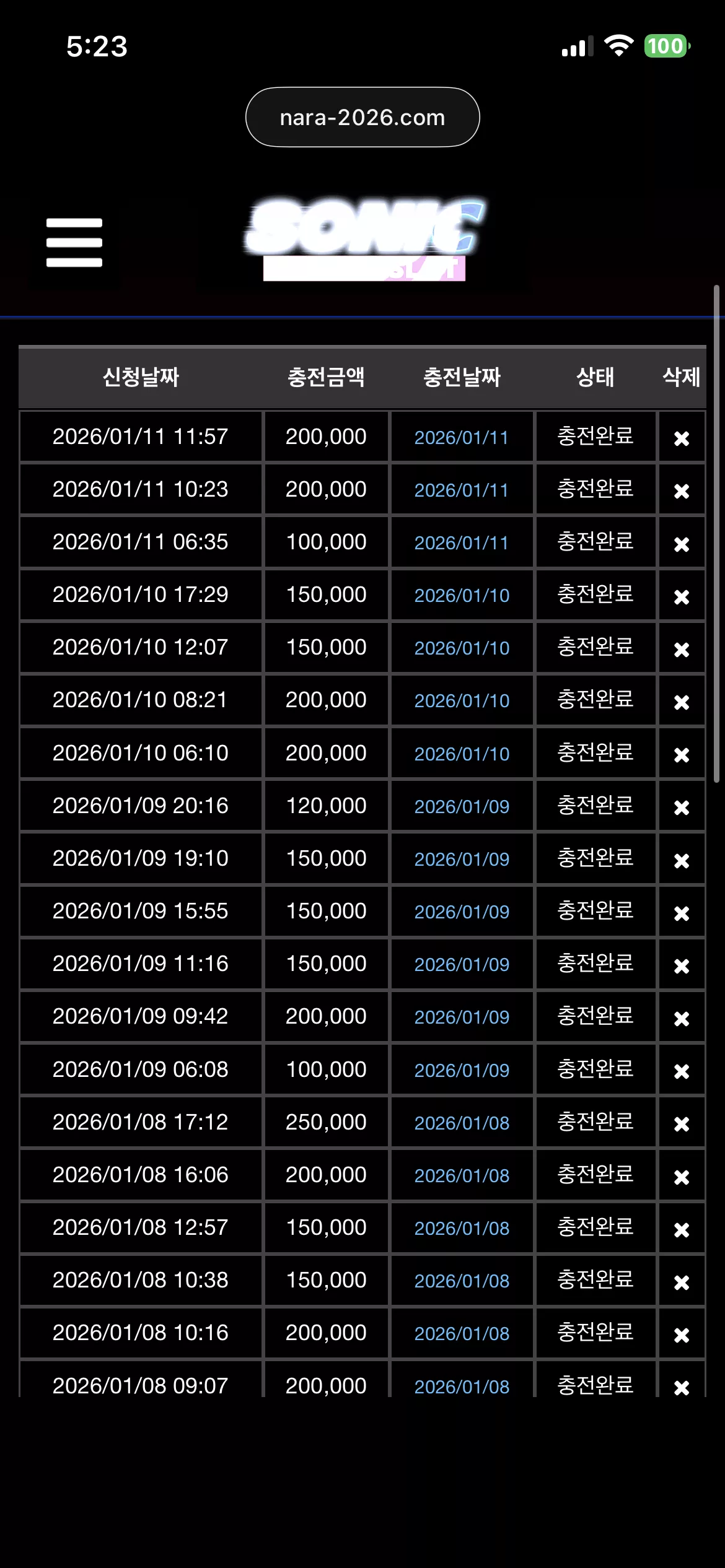Delete the 2026/01/09 15:55 charge
The height and width of the screenshot is (1568, 725).
point(682,913)
